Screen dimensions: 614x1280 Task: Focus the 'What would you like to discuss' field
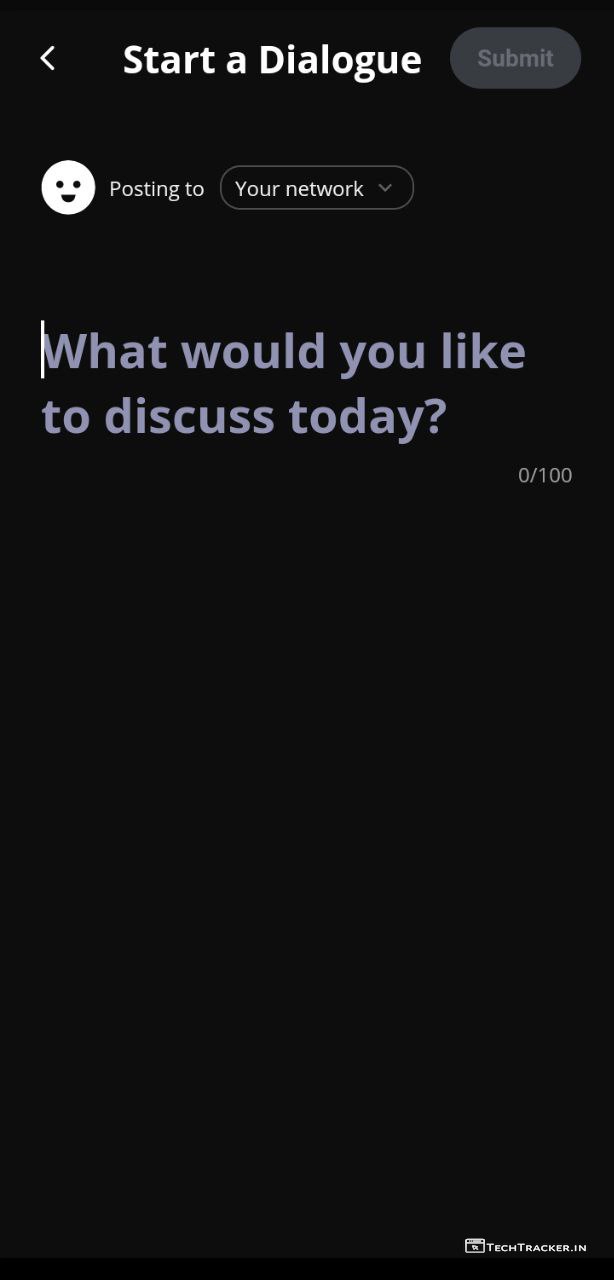coord(284,384)
